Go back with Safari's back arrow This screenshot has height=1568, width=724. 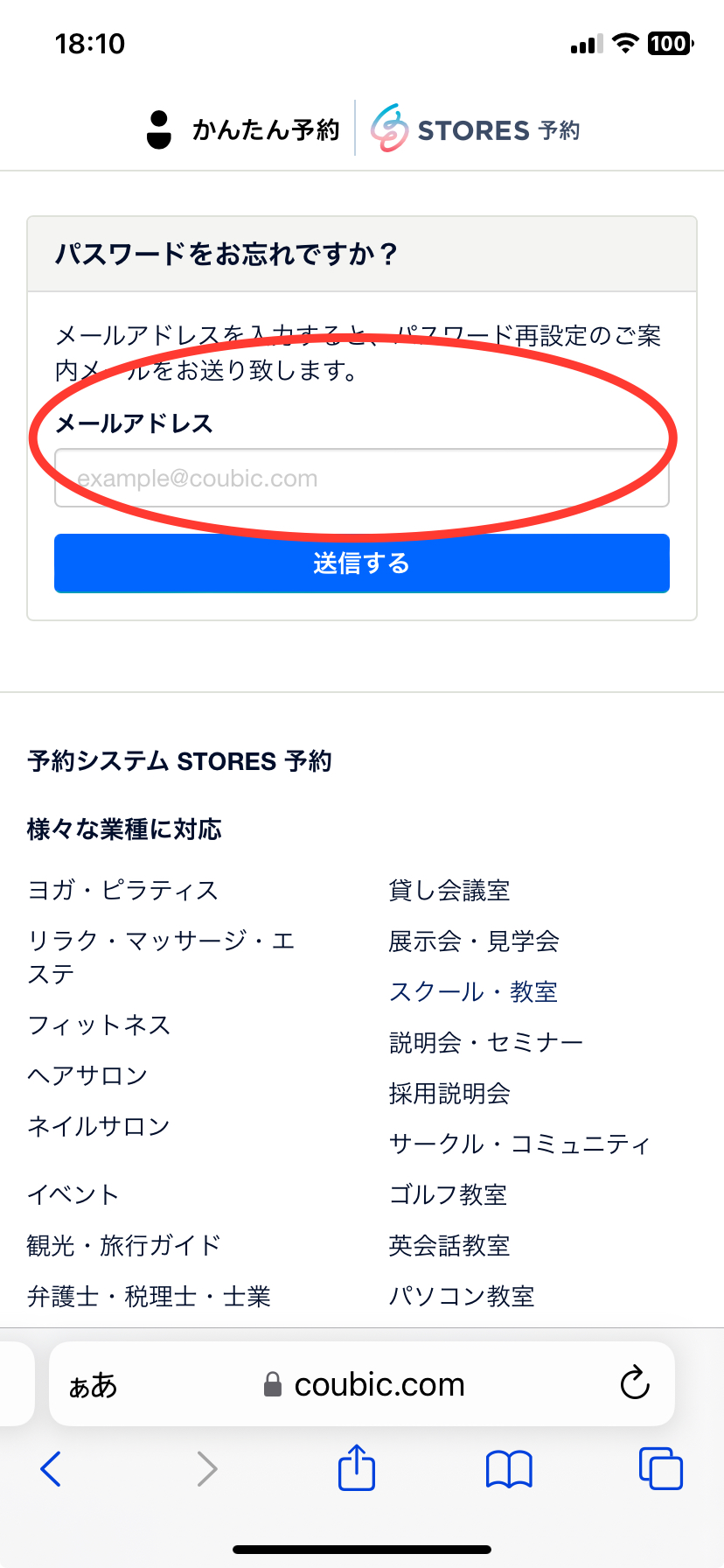pyautogui.click(x=51, y=1469)
